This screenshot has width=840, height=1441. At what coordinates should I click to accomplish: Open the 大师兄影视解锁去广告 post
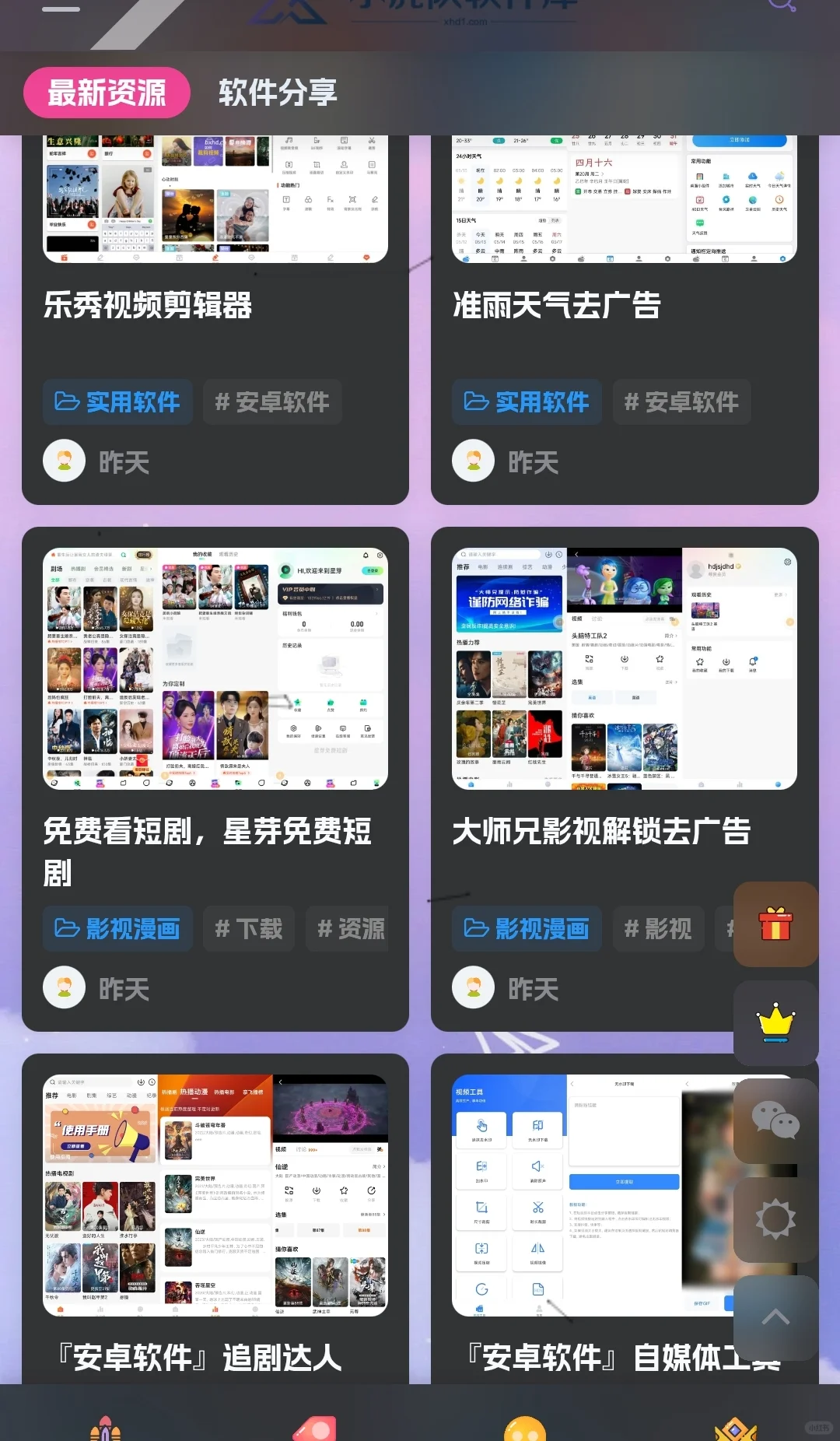pos(602,831)
